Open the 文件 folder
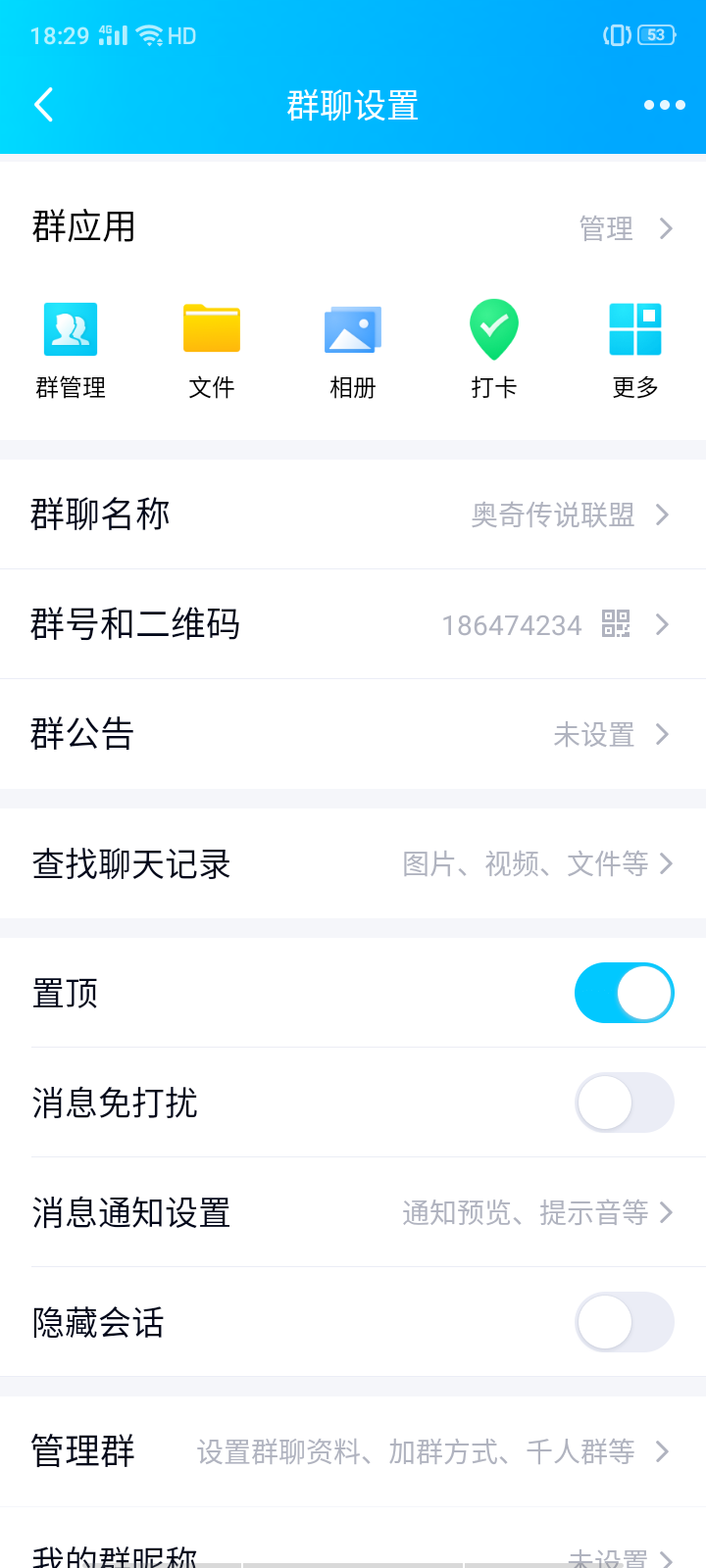 212,350
